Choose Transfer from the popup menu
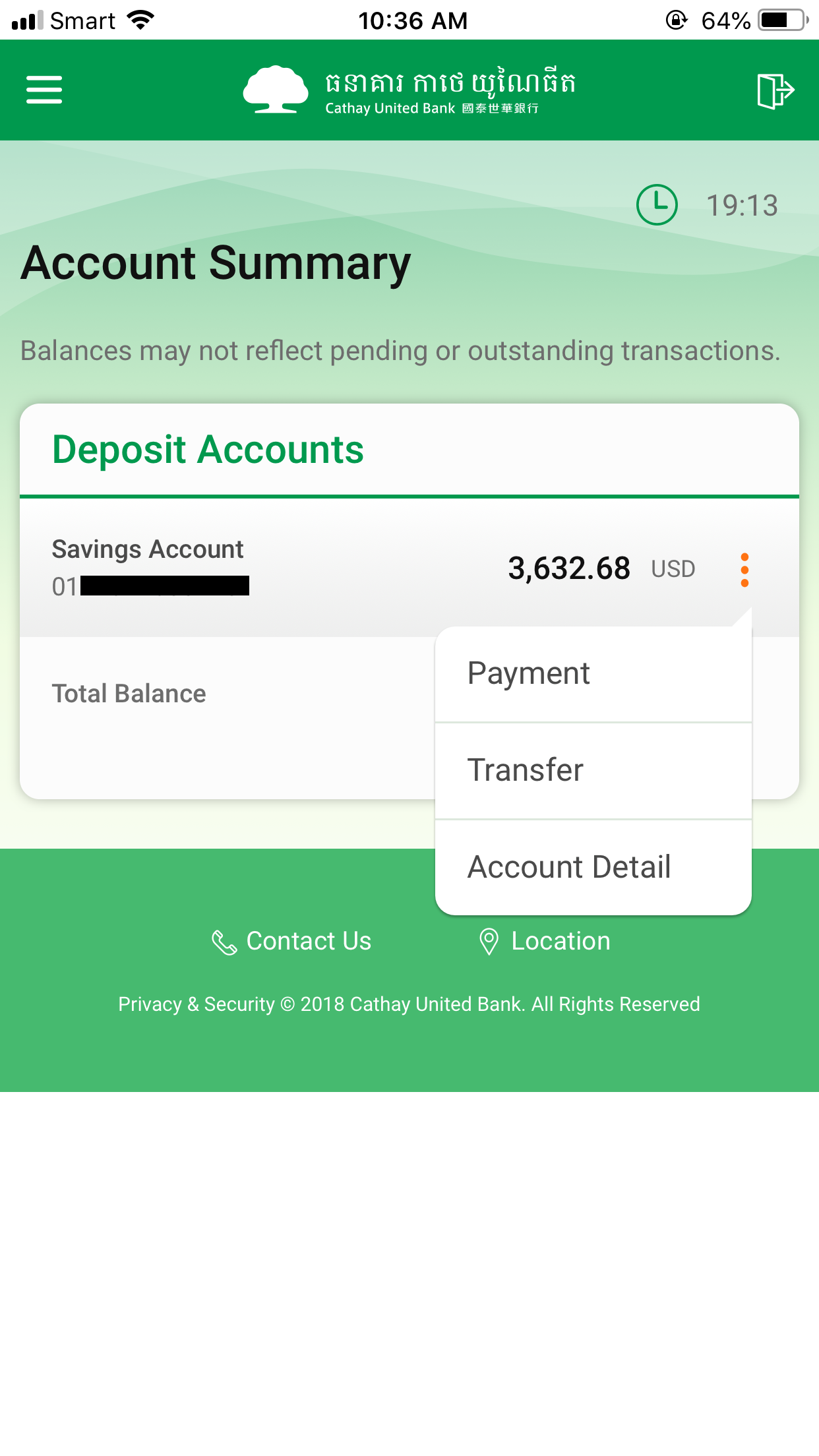The width and height of the screenshot is (819, 1456). (524, 770)
